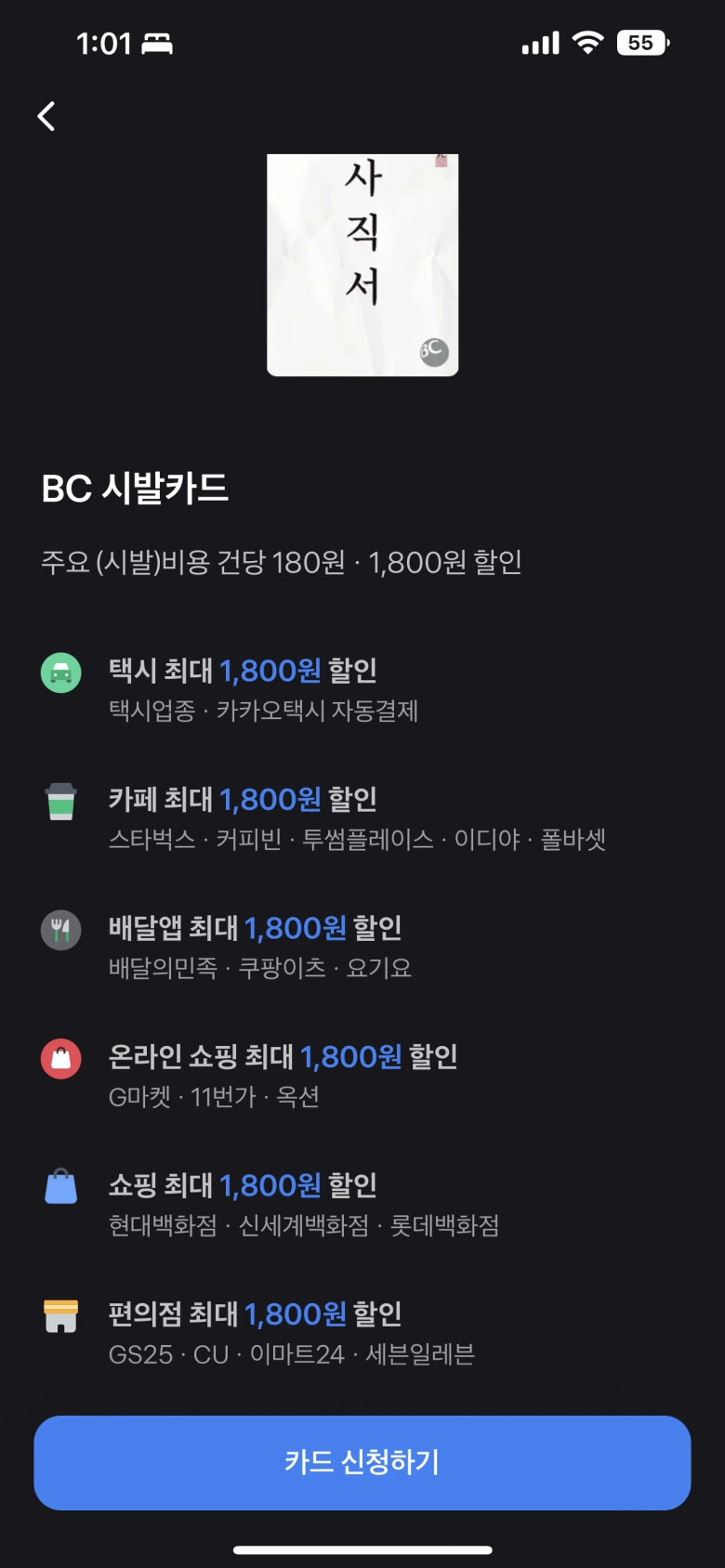Tap the 카드 신청하기 button
The height and width of the screenshot is (1568, 725).
pos(362,1462)
